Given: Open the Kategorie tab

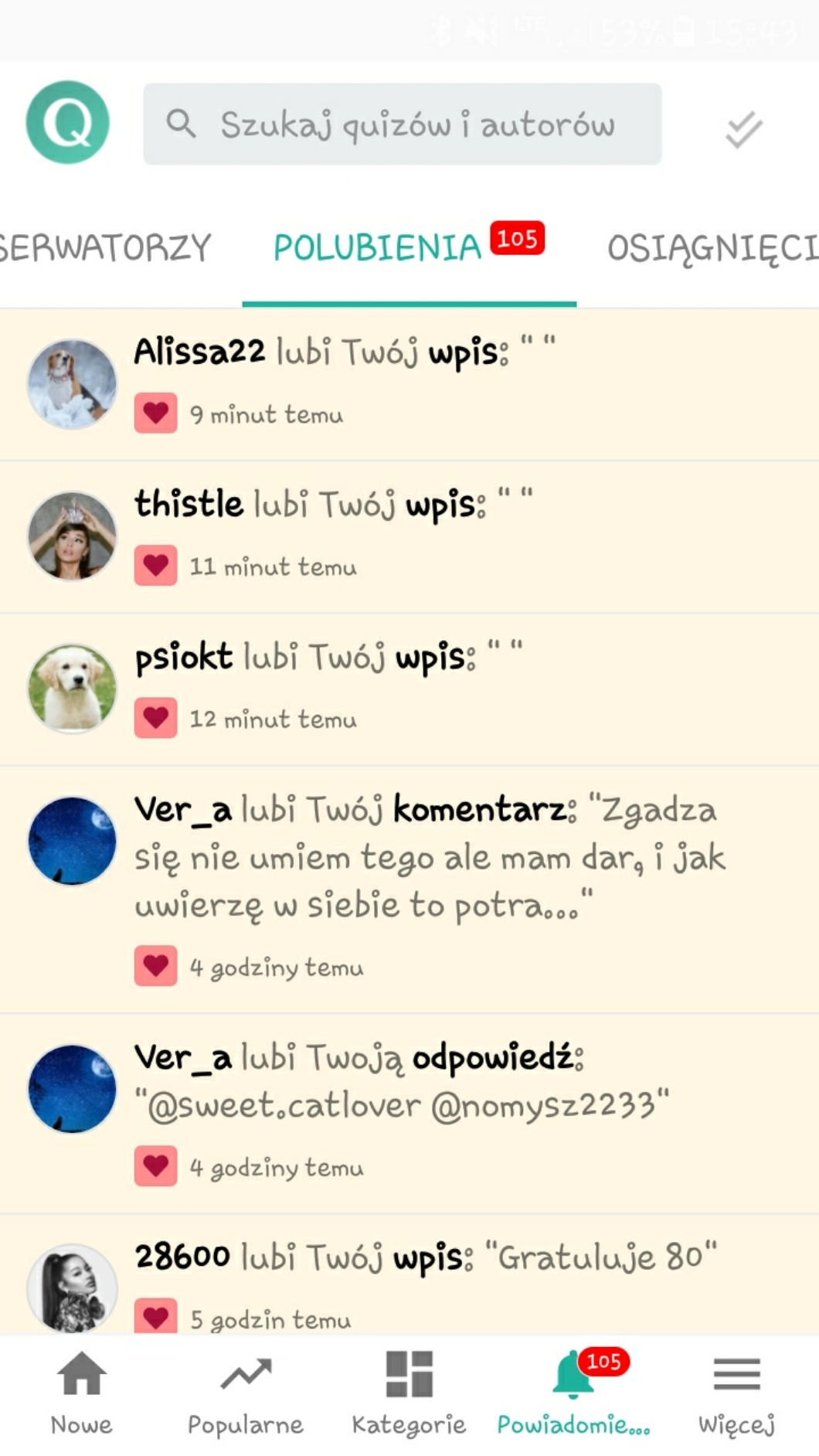Looking at the screenshot, I should point(409,1393).
